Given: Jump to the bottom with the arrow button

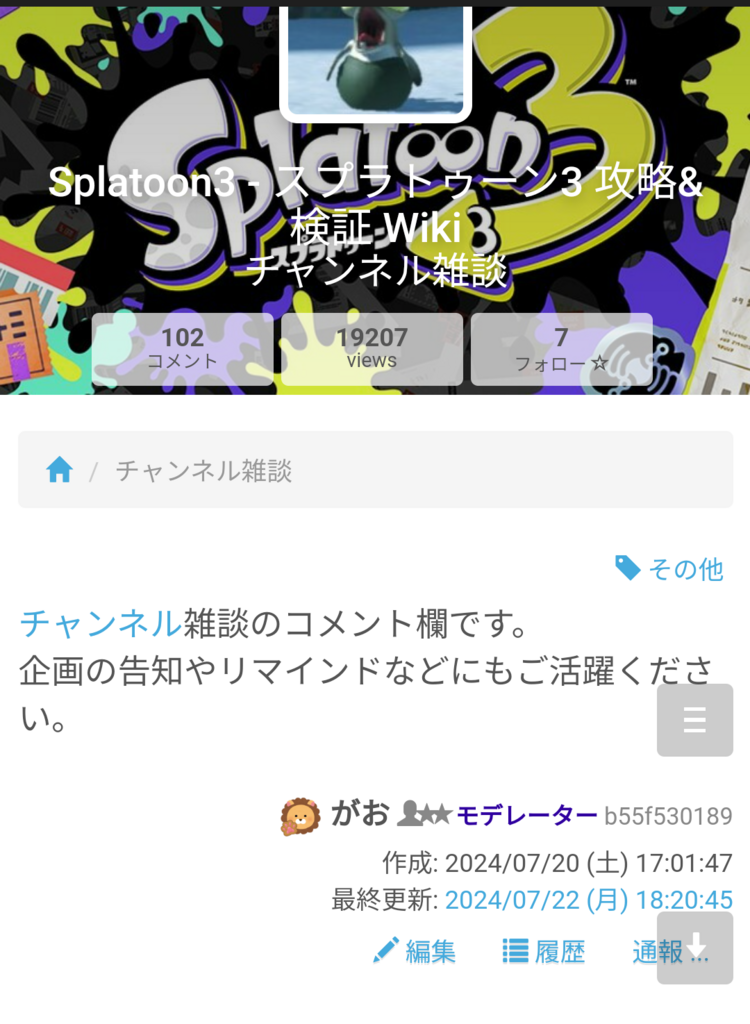Looking at the screenshot, I should tap(694, 947).
